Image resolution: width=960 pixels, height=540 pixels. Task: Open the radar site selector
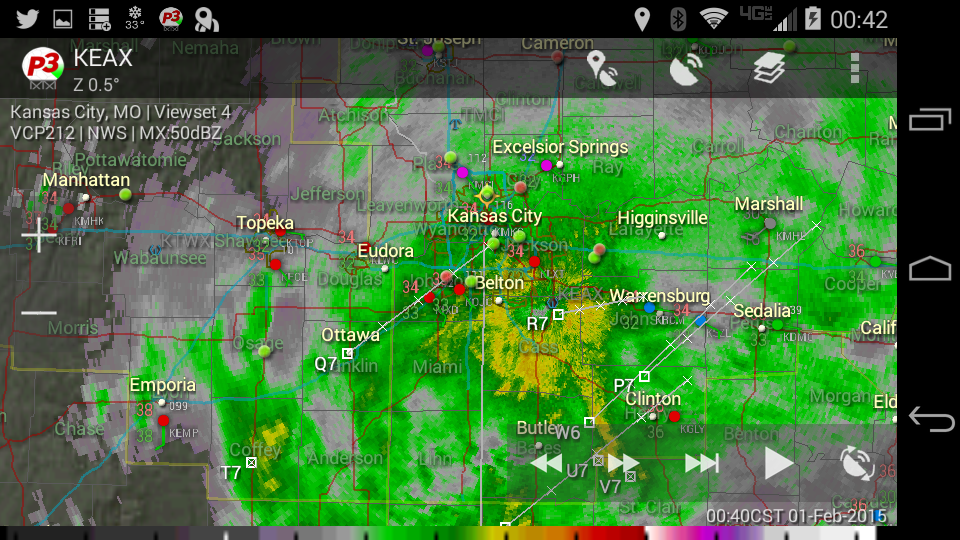click(x=686, y=68)
